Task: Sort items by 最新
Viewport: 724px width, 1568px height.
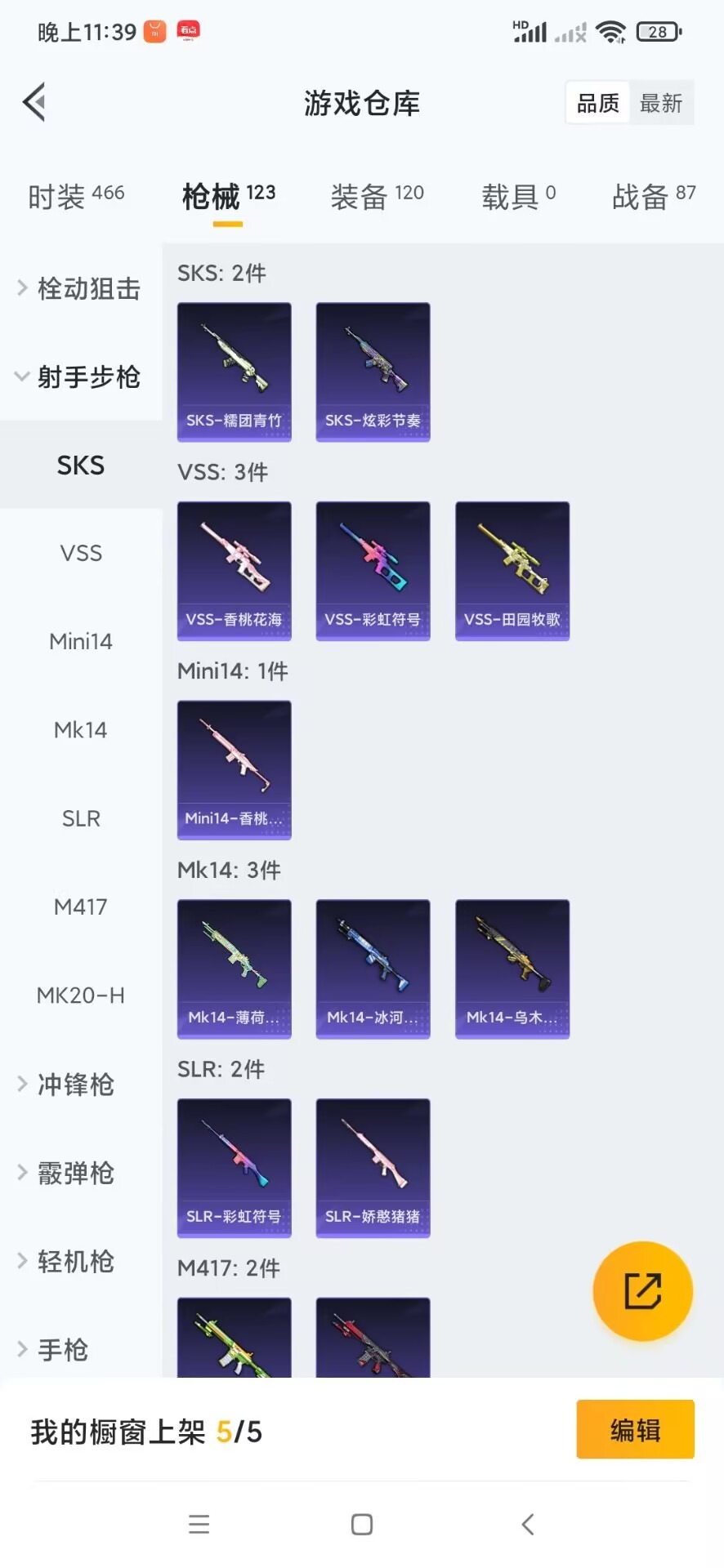Action: [660, 103]
